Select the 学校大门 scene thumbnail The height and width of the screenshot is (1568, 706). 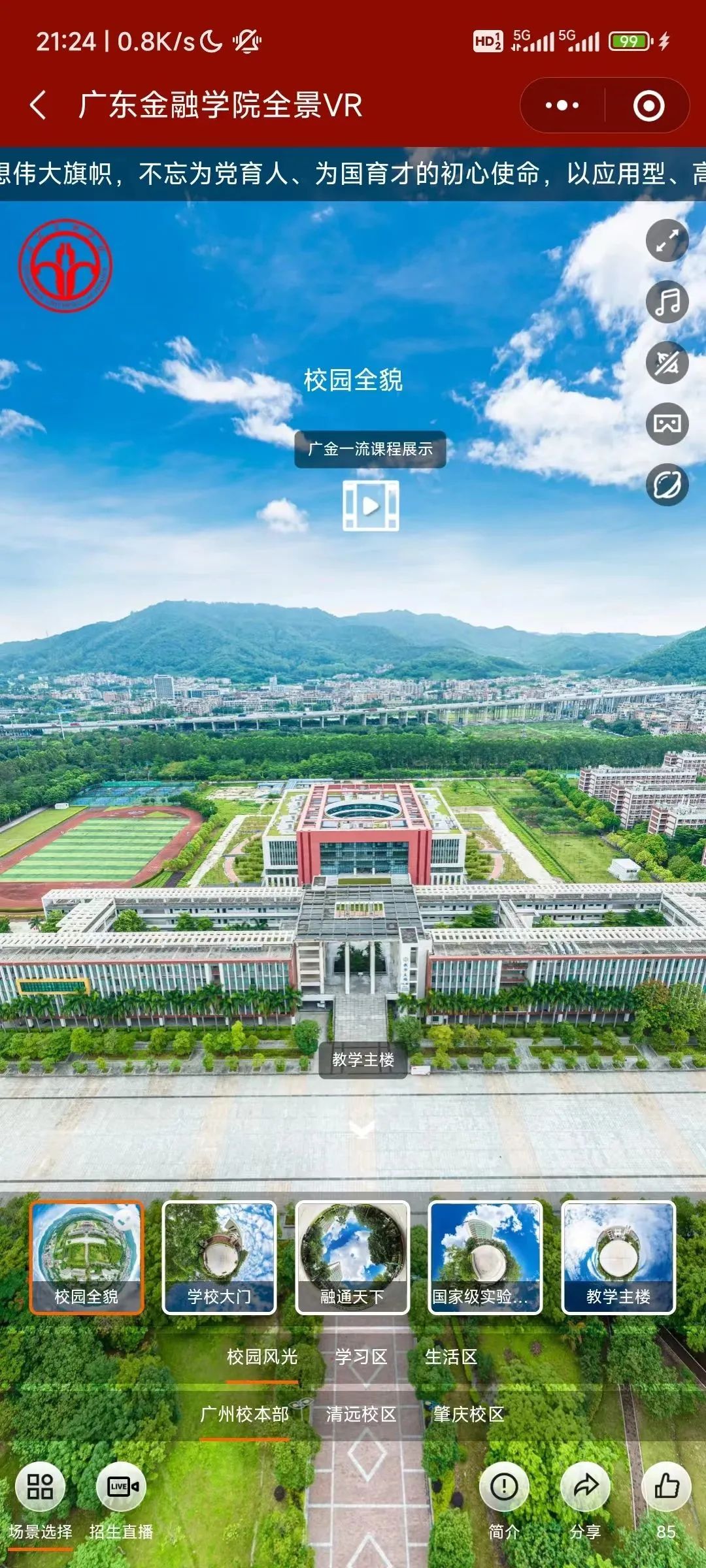coord(219,1256)
